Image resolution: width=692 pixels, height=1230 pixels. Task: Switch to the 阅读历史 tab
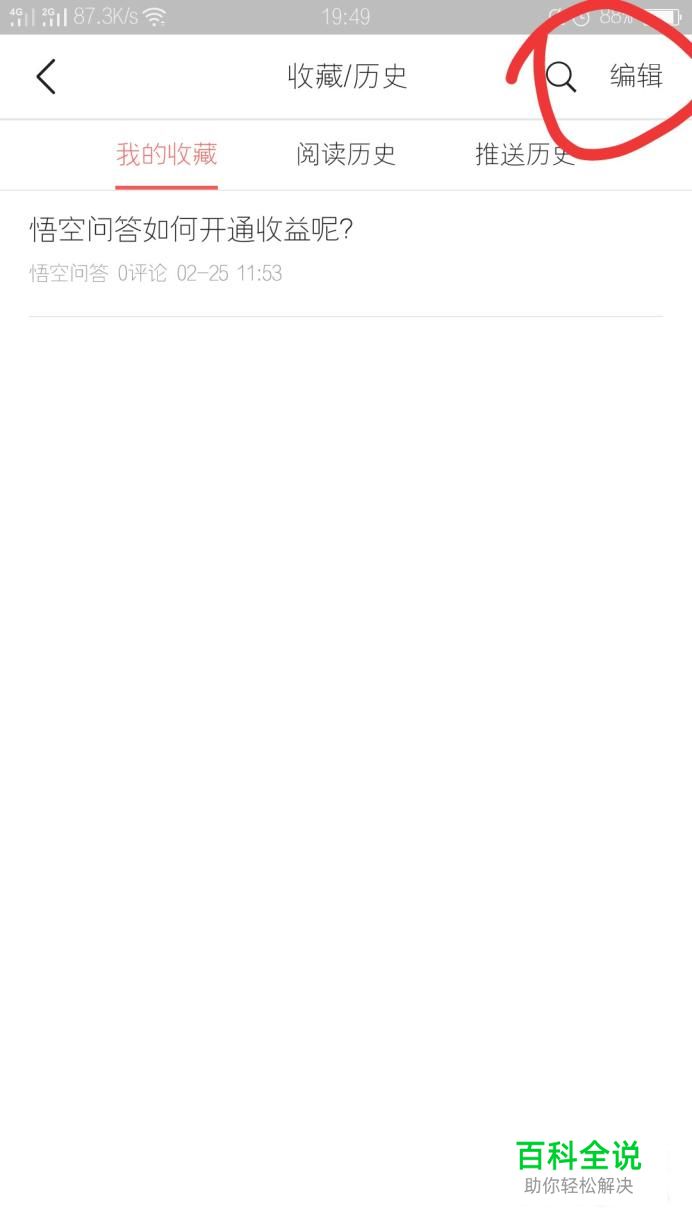(x=346, y=154)
